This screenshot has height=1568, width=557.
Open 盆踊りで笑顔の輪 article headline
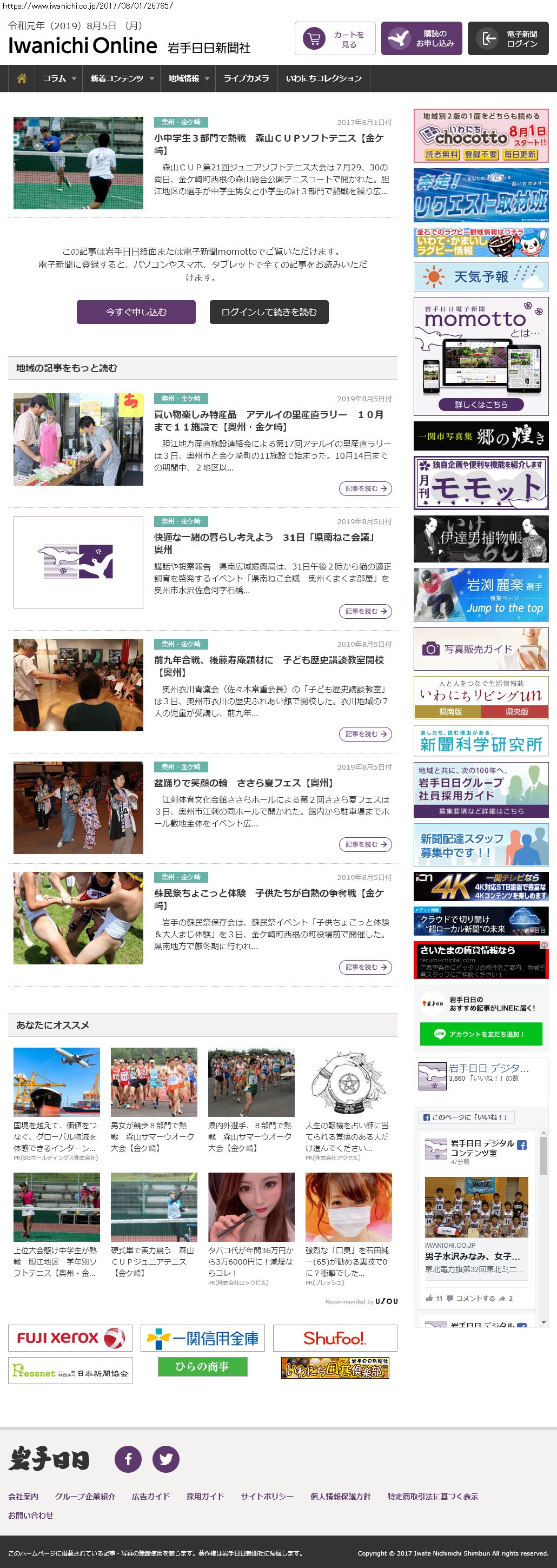click(x=243, y=783)
